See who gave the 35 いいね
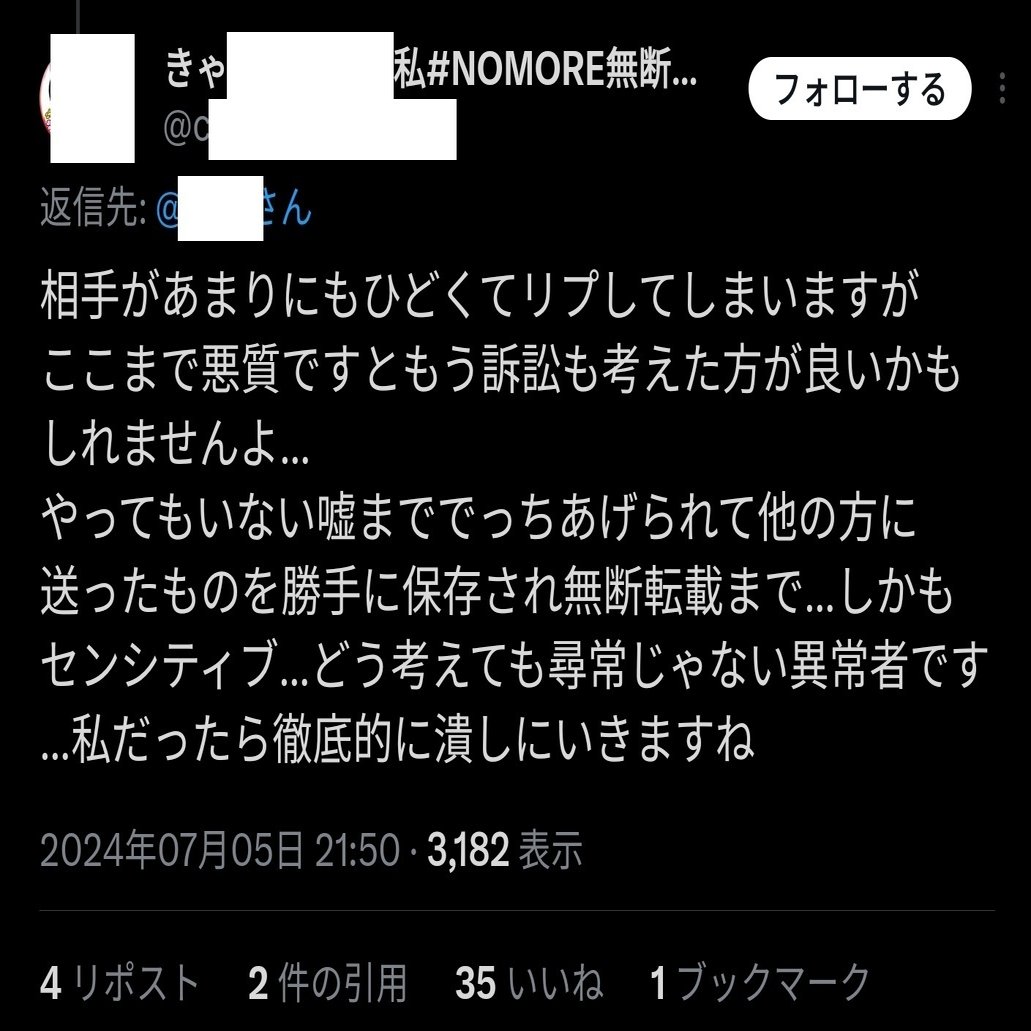The height and width of the screenshot is (1031, 1031). (528, 984)
